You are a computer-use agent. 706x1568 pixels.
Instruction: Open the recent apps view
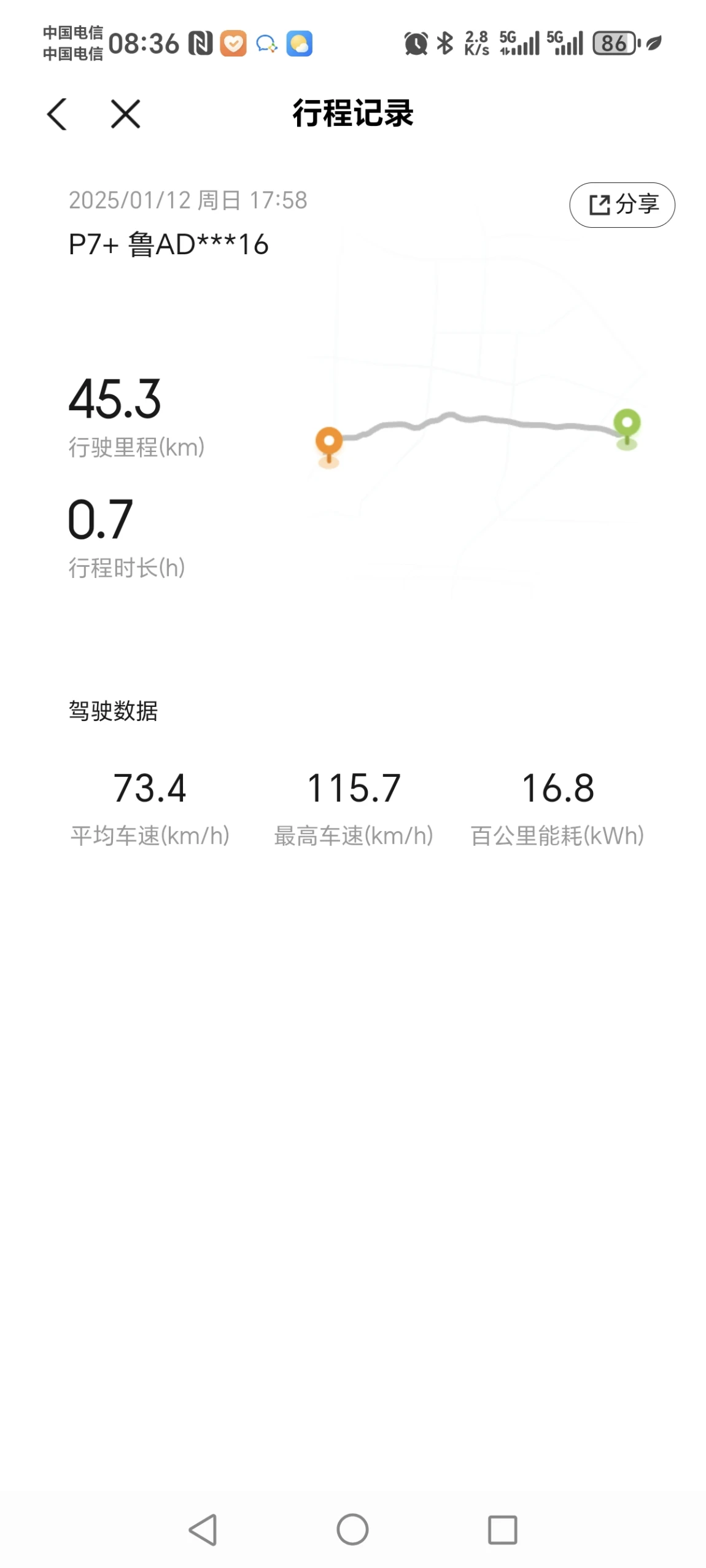tap(502, 1529)
